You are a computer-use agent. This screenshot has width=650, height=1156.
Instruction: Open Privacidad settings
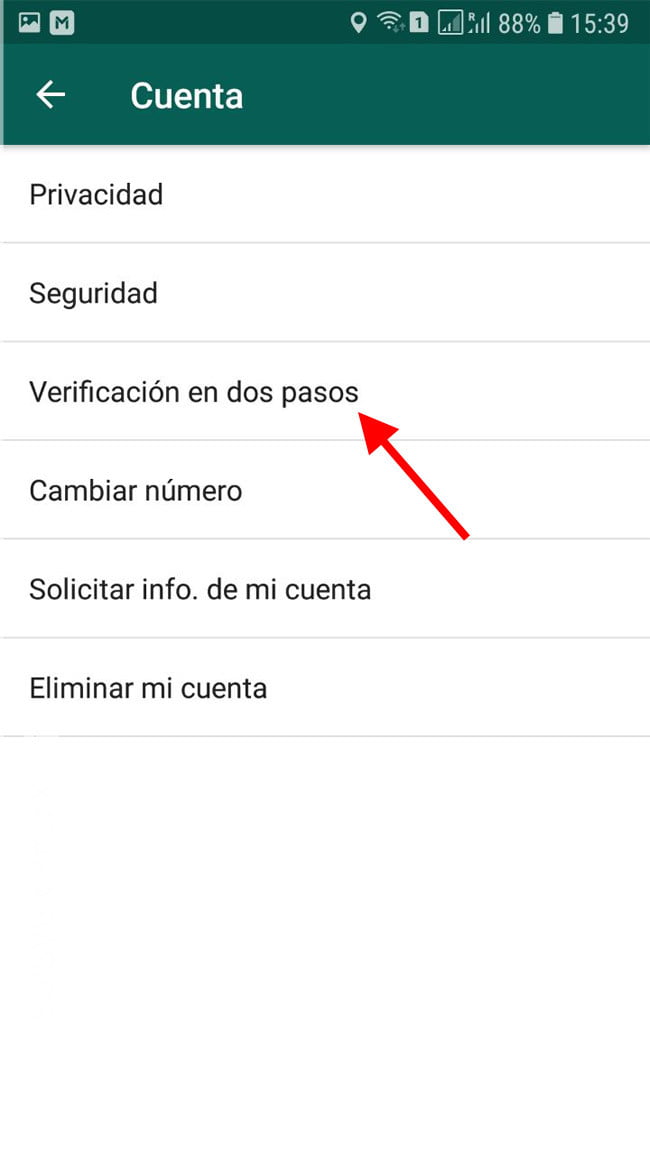click(x=325, y=195)
